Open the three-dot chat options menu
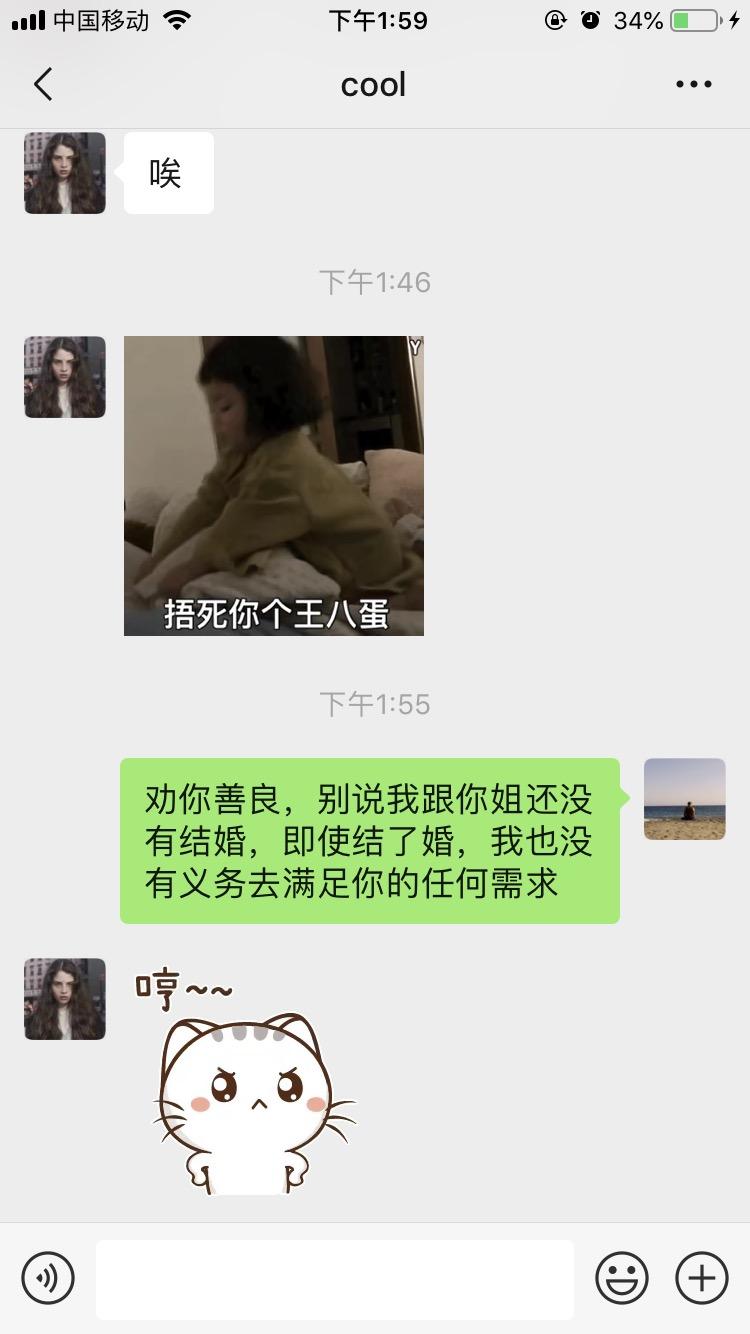The width and height of the screenshot is (750, 1334). [693, 84]
